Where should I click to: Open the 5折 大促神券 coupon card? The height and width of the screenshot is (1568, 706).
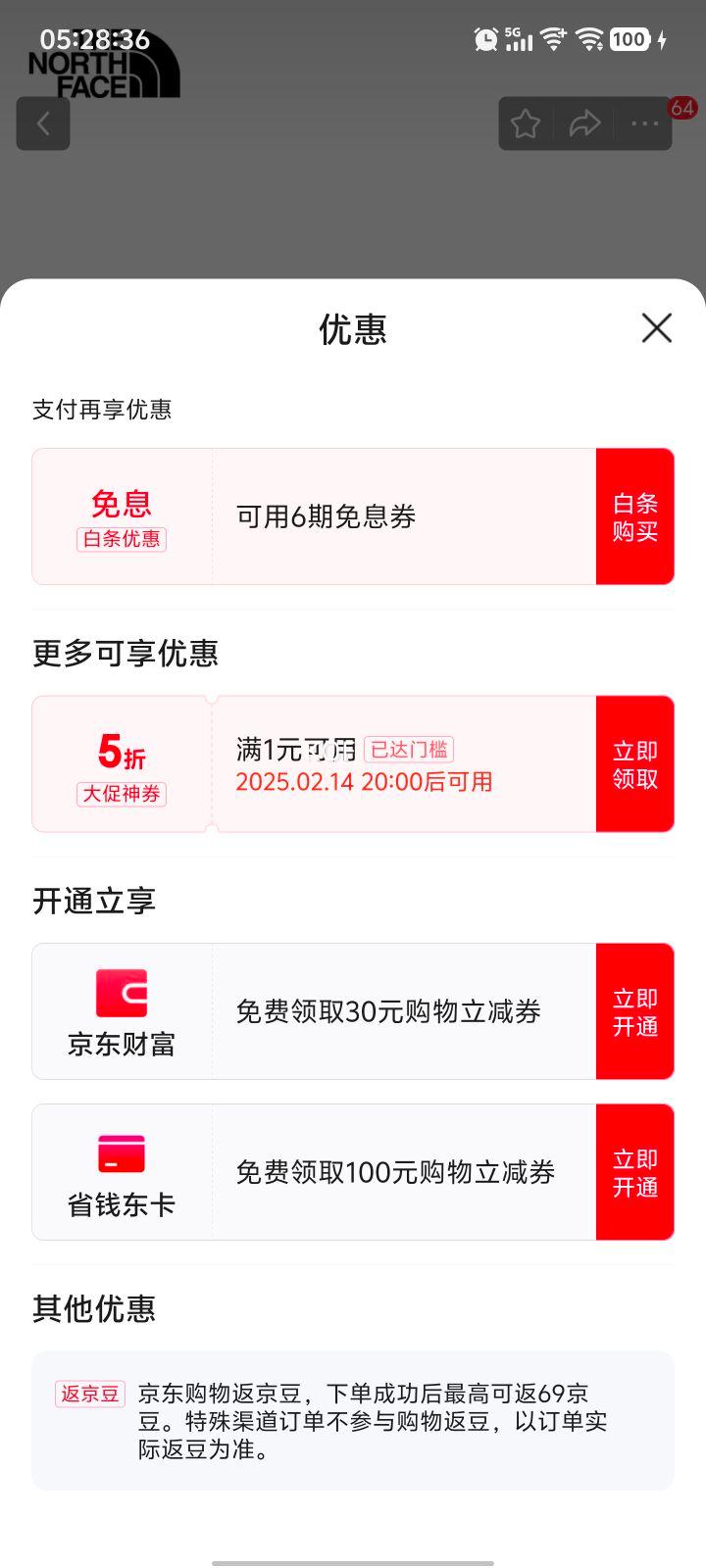coord(314,764)
